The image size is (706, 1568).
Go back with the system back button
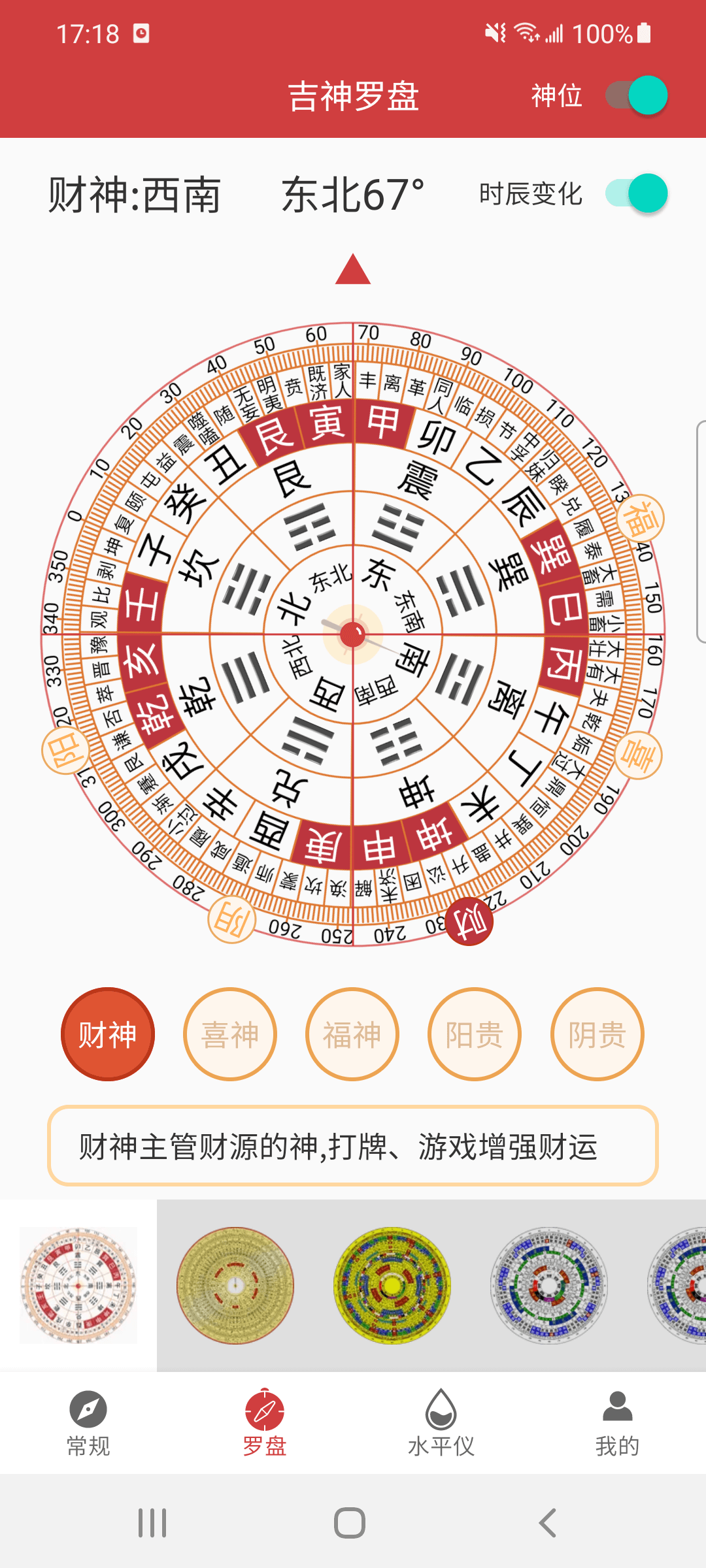tap(548, 1523)
